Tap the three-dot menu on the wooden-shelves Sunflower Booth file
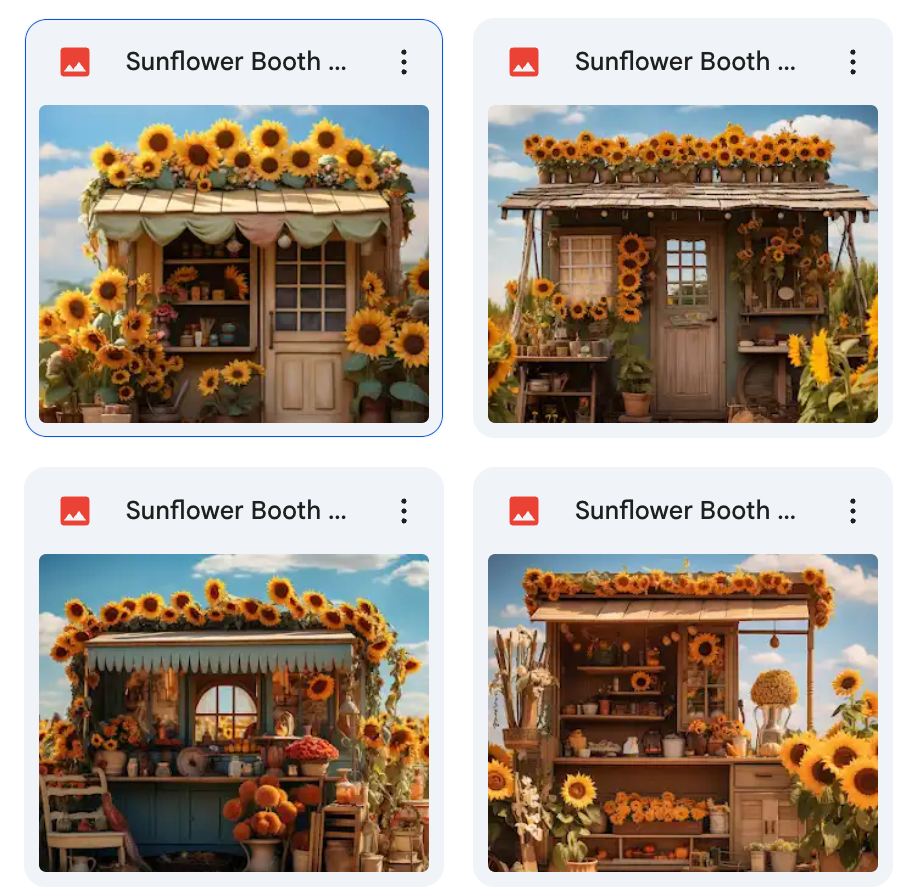 click(x=853, y=511)
